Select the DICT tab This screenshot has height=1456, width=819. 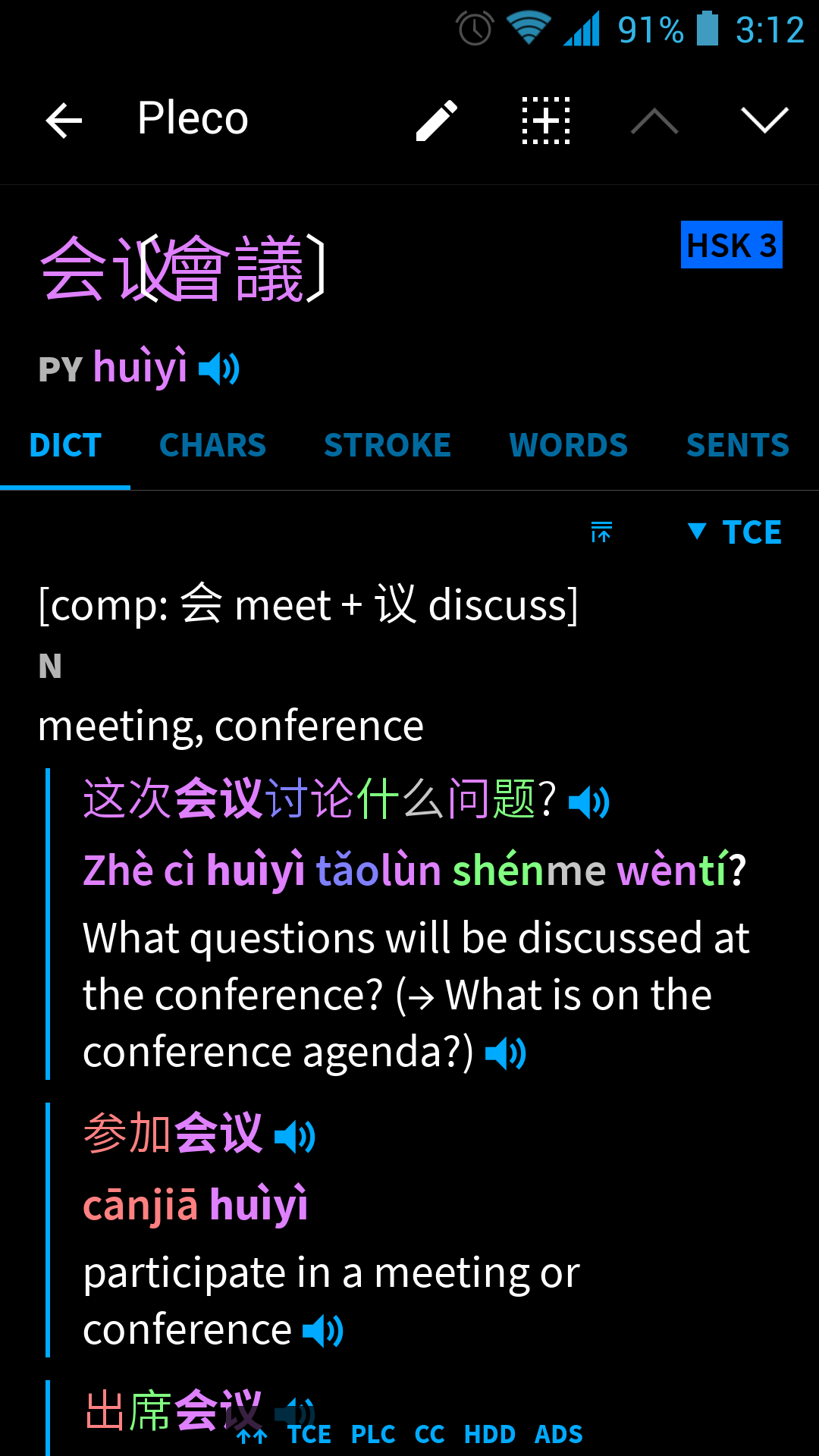coord(65,445)
